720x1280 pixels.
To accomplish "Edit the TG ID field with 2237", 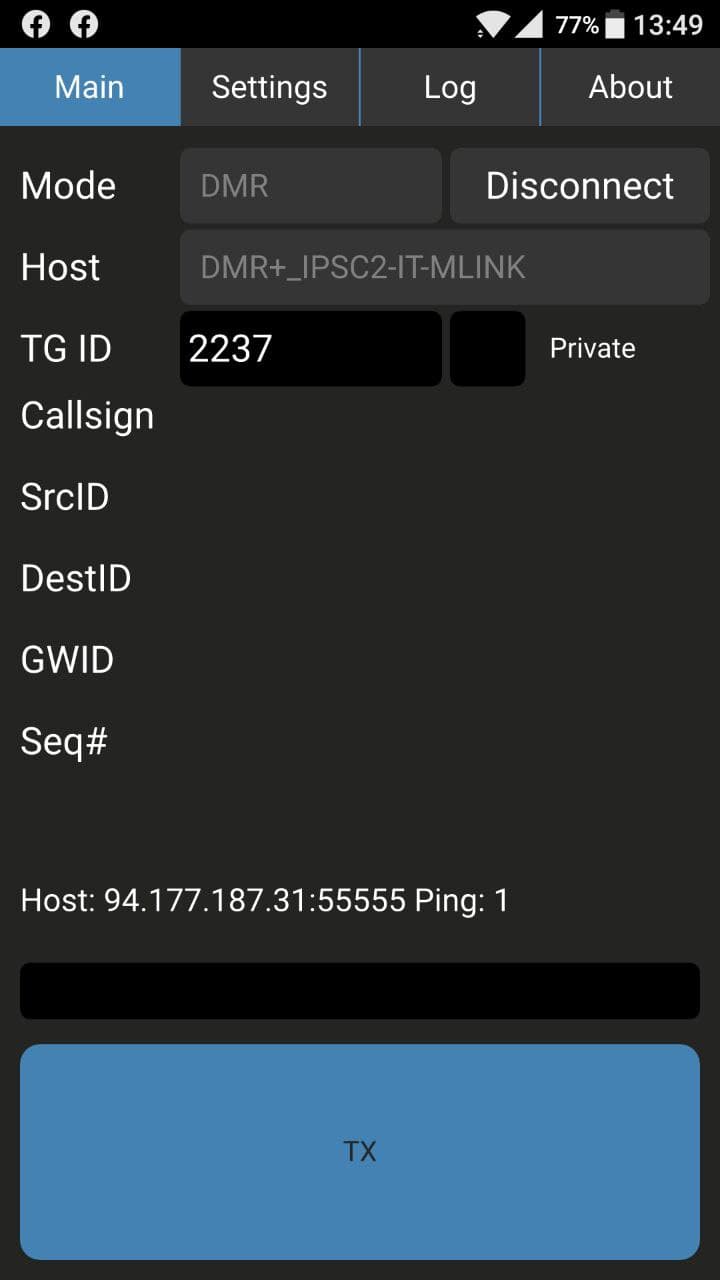I will point(311,348).
